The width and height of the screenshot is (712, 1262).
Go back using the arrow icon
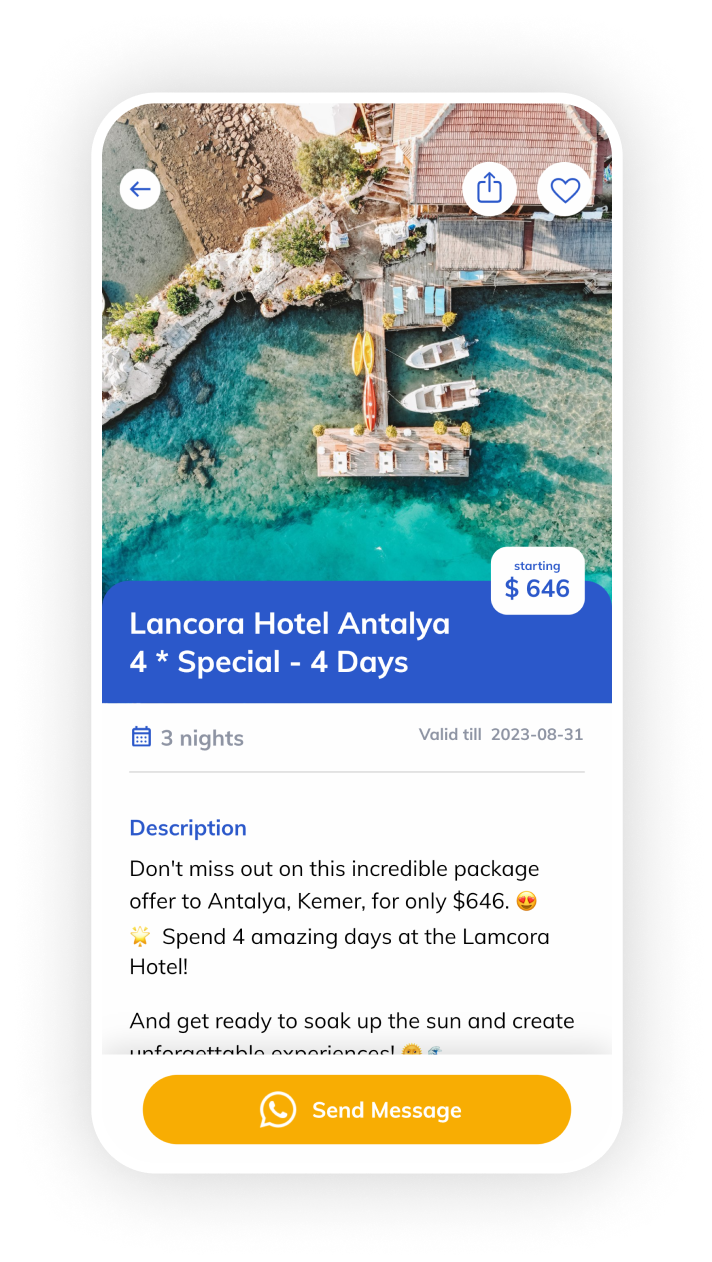140,189
